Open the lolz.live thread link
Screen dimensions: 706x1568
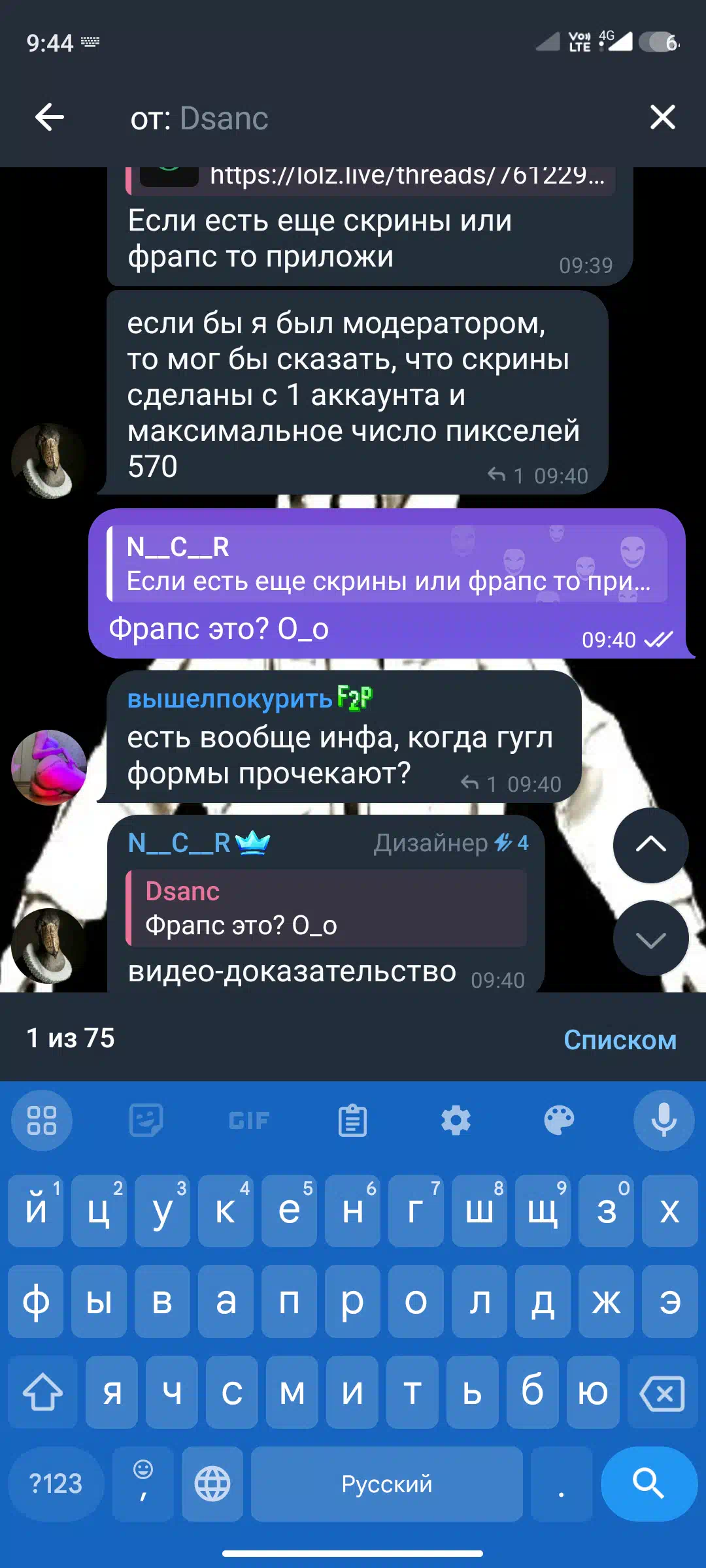coord(407,175)
